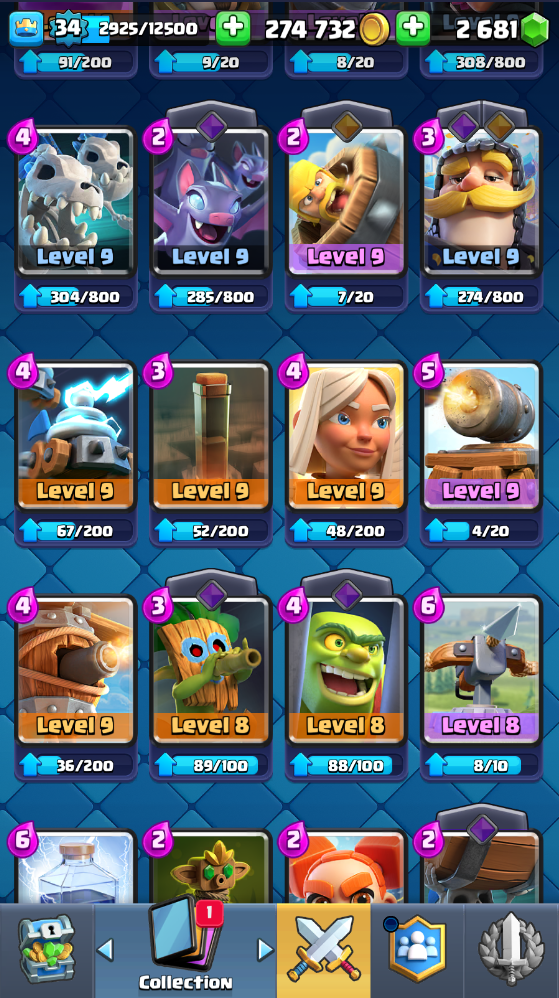Select the Cannon Cart card with 4/20

point(481,436)
